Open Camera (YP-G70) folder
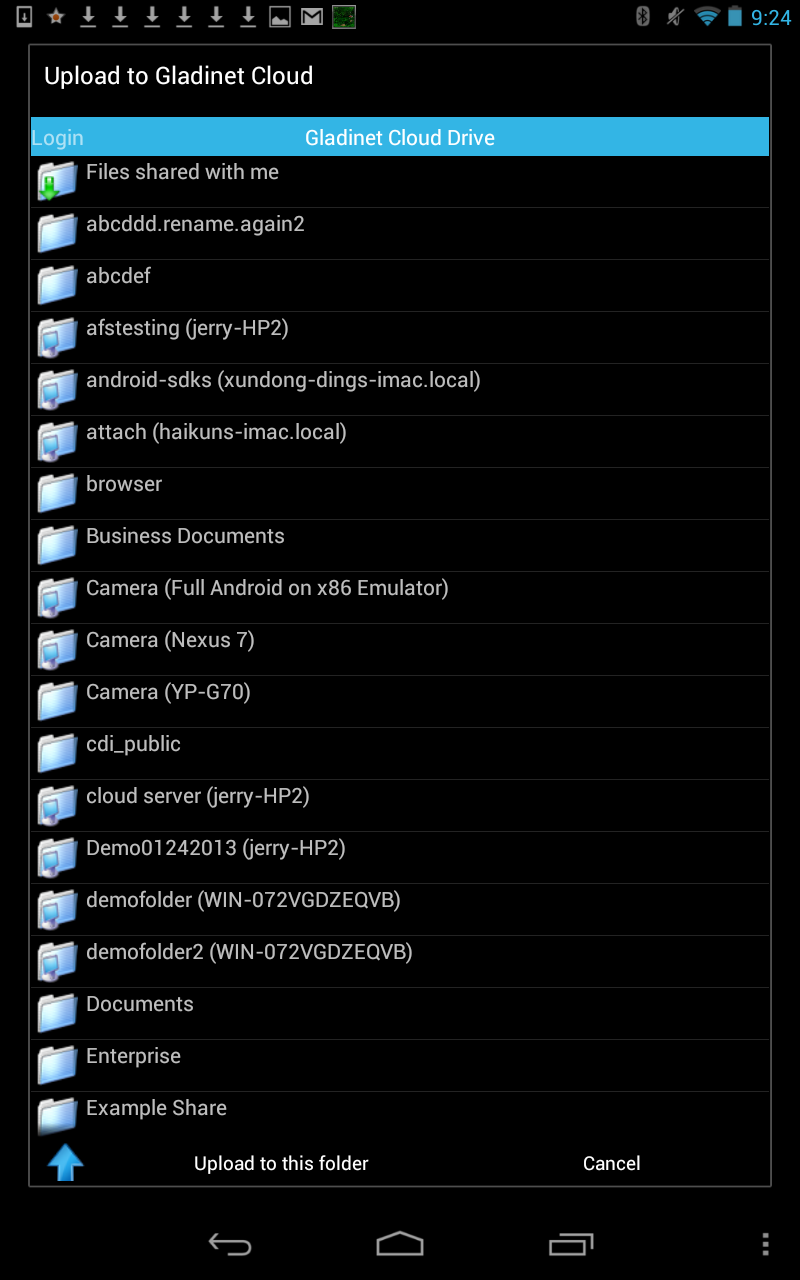Screen dimensions: 800x1280 tap(400, 702)
